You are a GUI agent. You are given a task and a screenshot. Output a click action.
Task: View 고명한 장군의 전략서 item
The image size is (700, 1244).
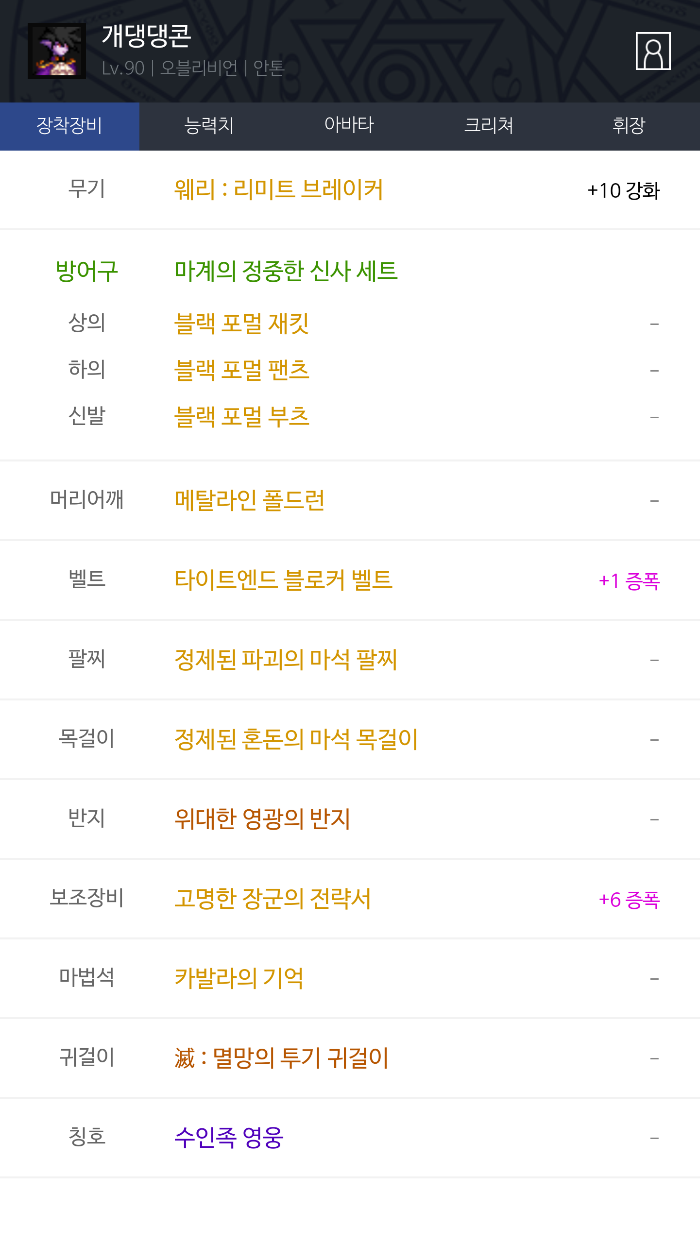(x=273, y=899)
